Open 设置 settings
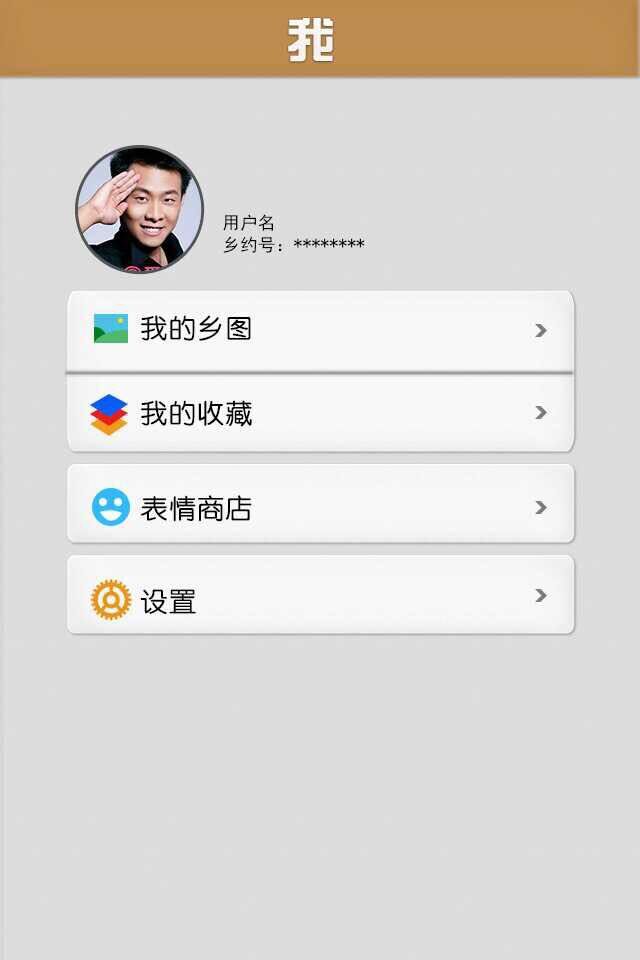This screenshot has height=960, width=640. click(x=320, y=596)
